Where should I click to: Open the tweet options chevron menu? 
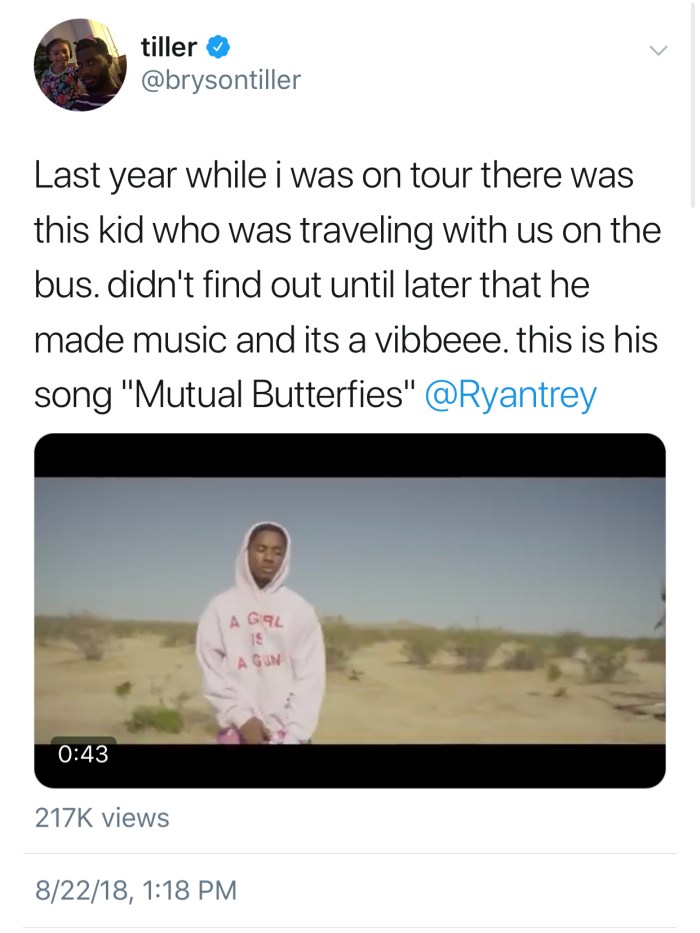[657, 50]
